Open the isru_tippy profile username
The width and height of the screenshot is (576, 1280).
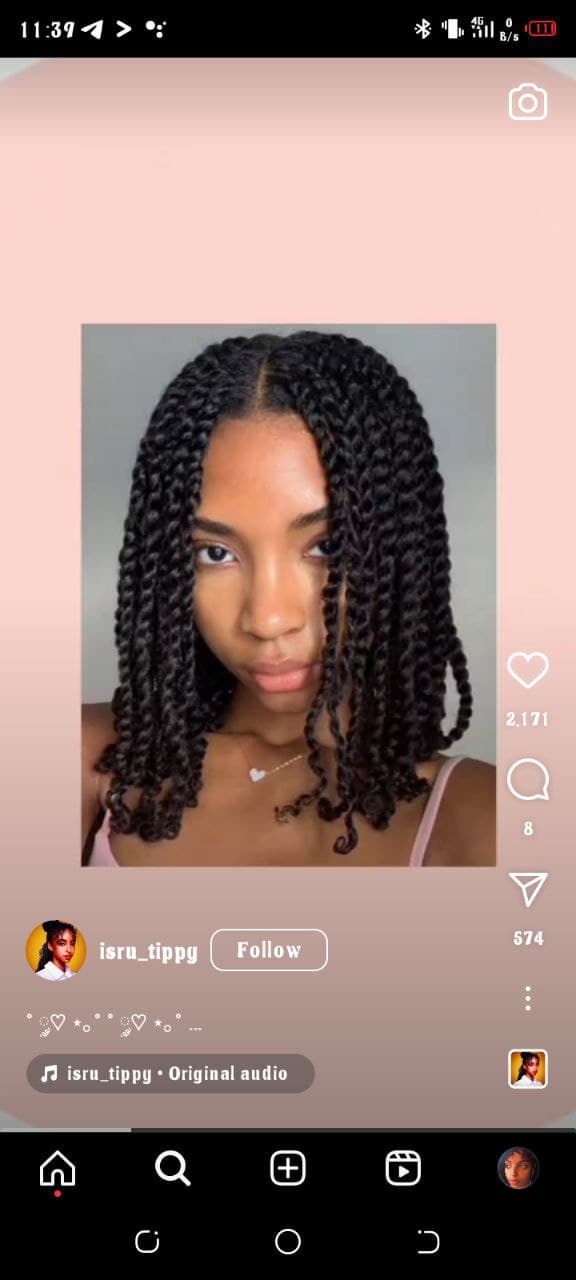(x=148, y=951)
